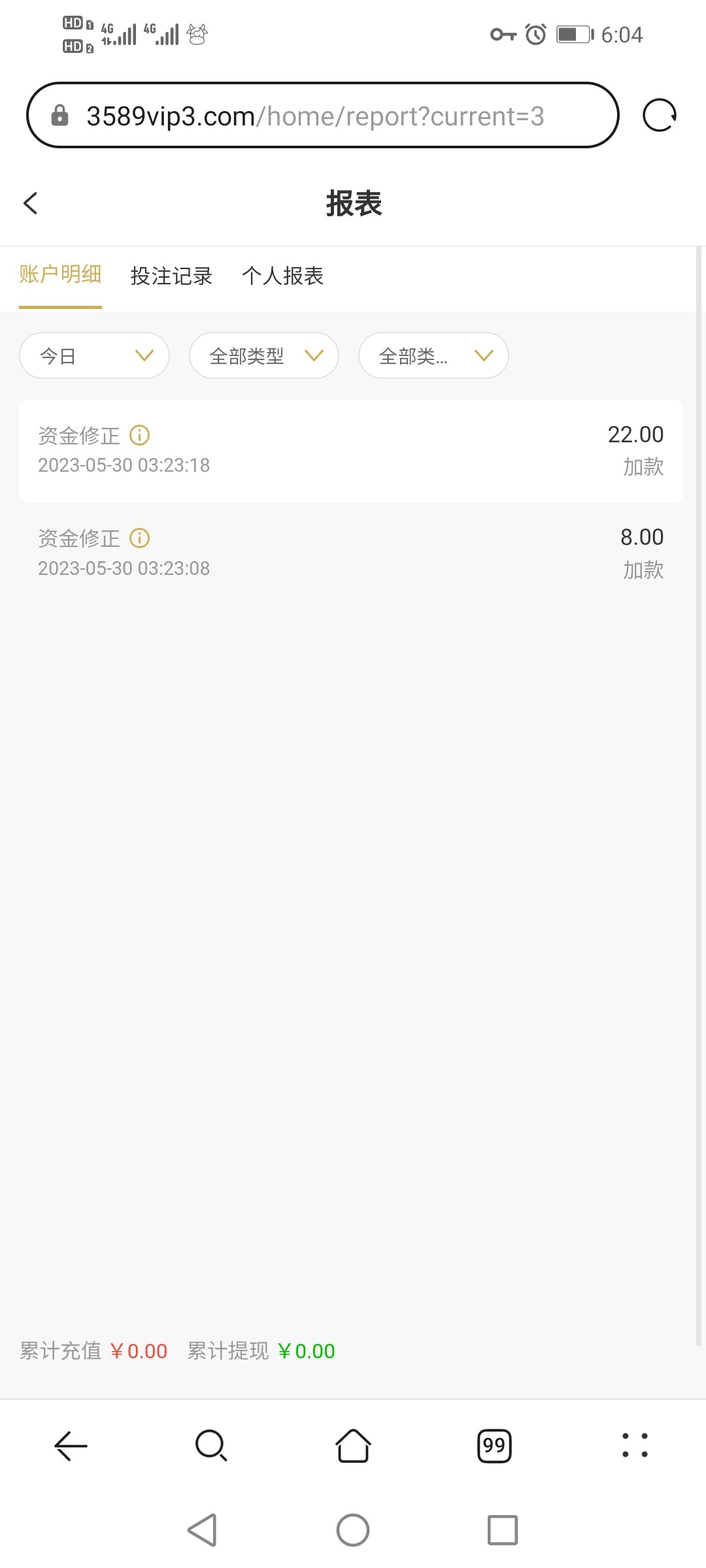
Task: Select the 账户明细 tab
Action: pyautogui.click(x=60, y=275)
